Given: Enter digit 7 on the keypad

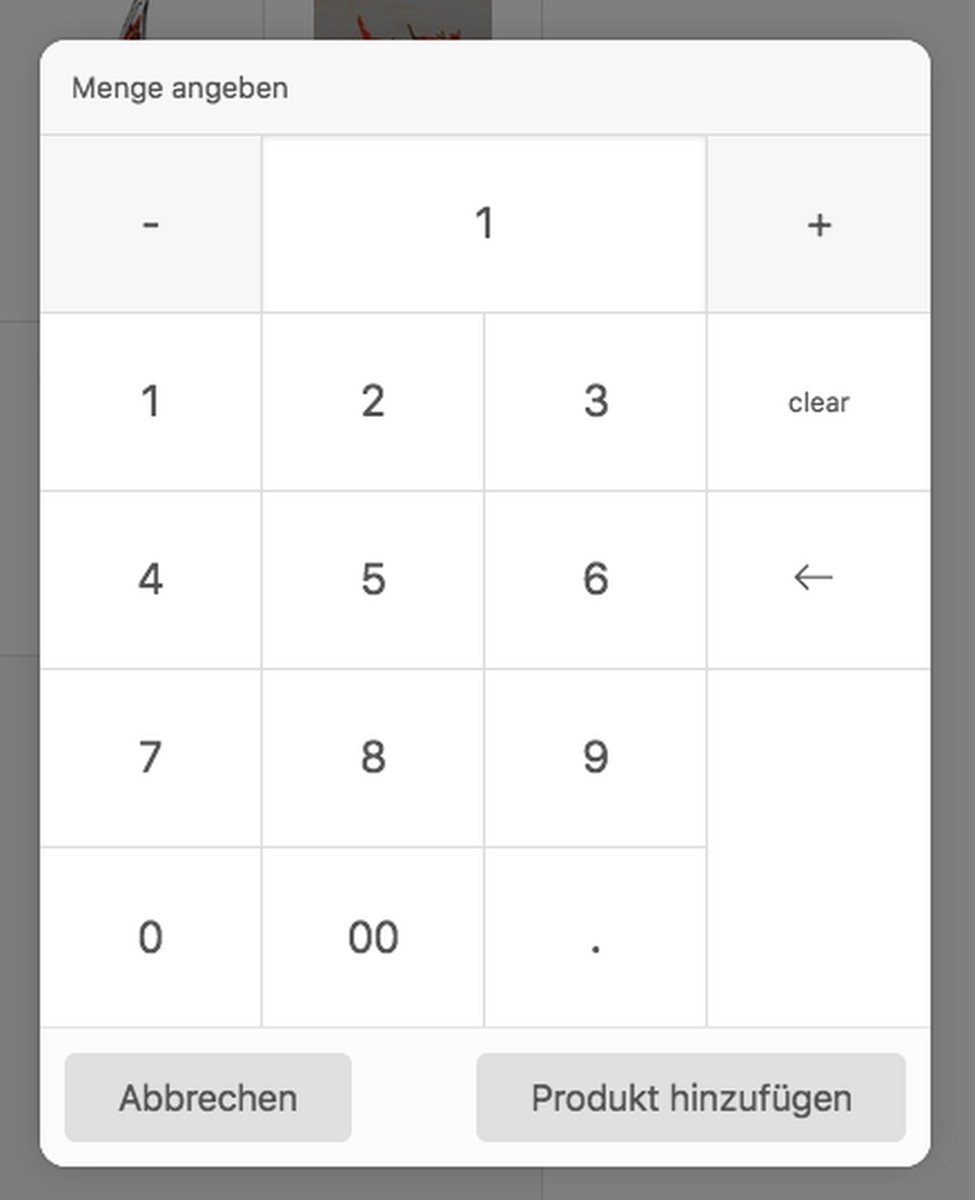Looking at the screenshot, I should point(150,758).
